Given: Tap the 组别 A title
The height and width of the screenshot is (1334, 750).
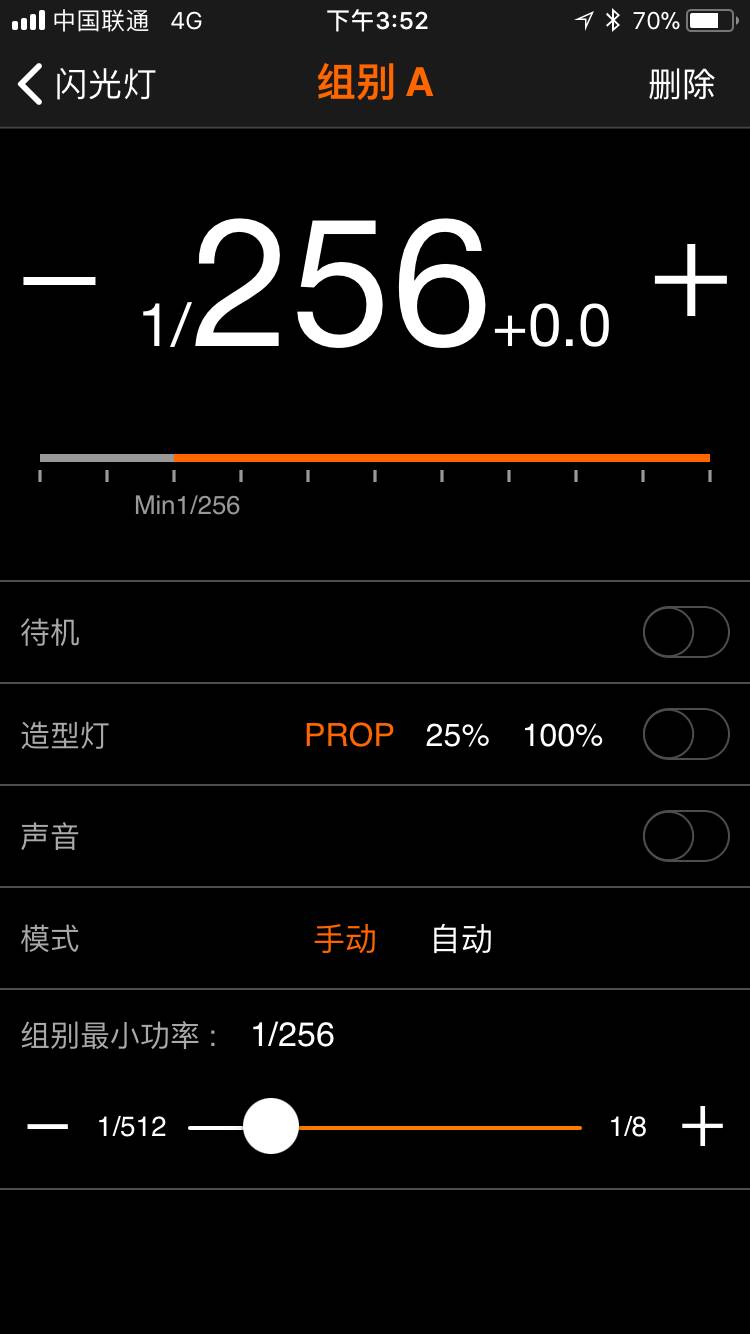Looking at the screenshot, I should 375,85.
